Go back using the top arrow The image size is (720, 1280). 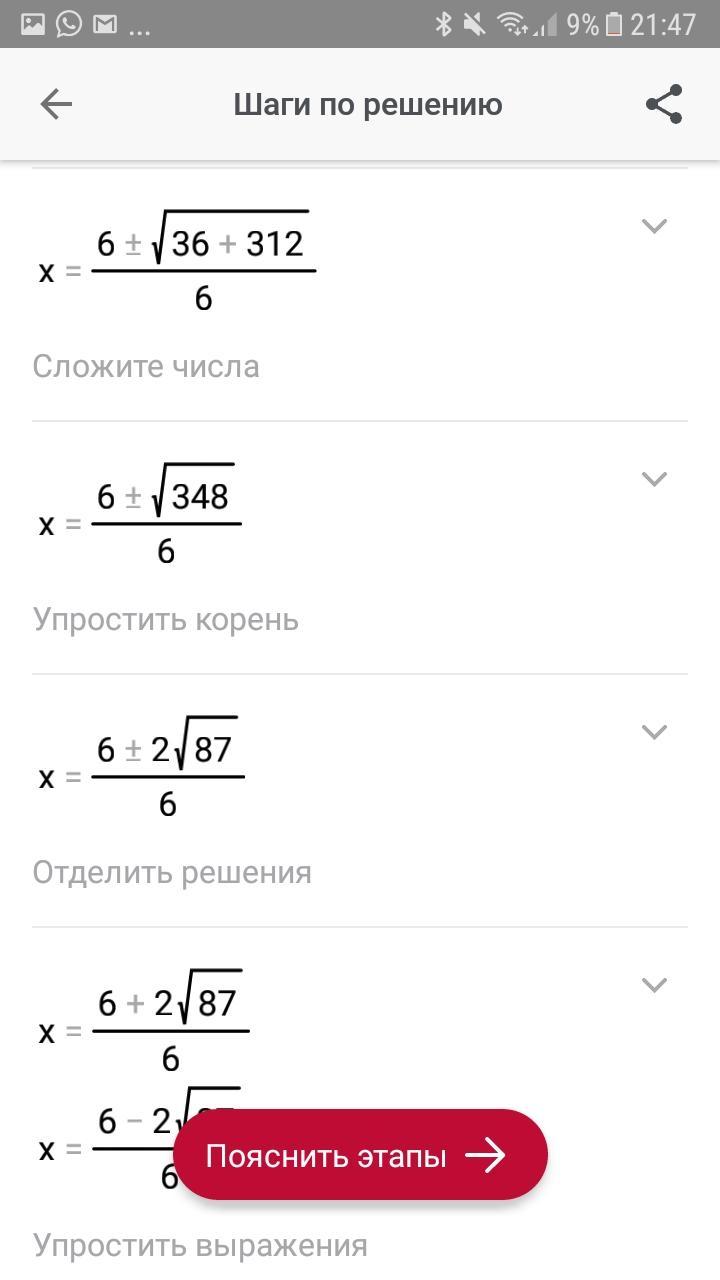(x=56, y=104)
